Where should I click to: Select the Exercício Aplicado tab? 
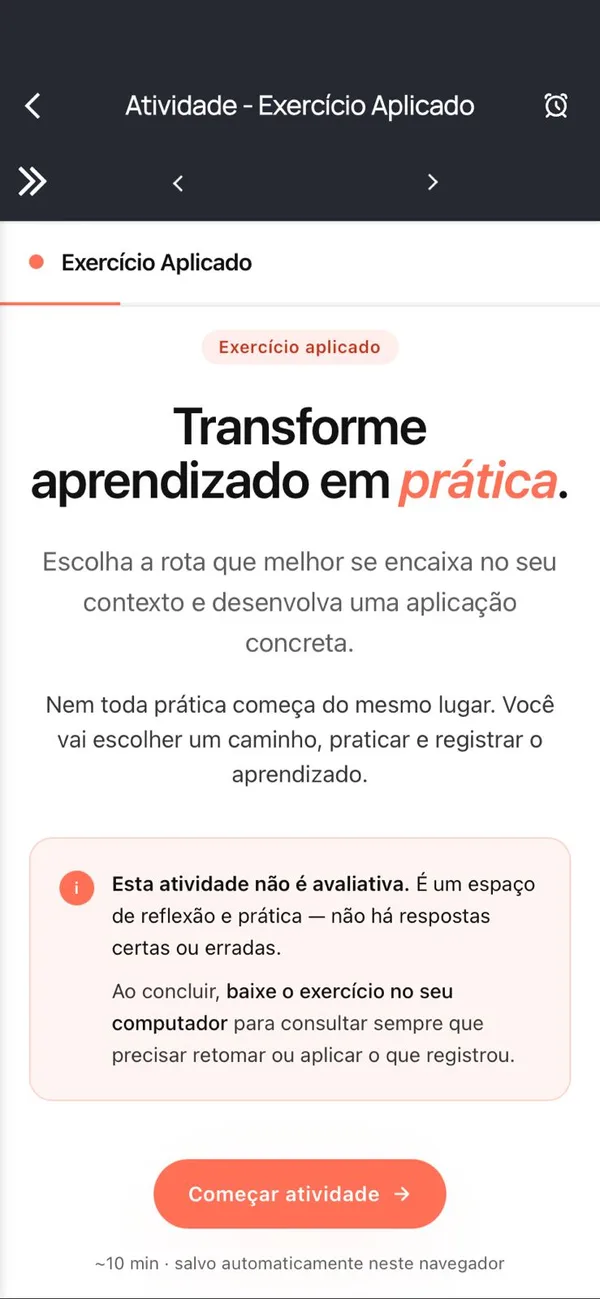point(141,263)
